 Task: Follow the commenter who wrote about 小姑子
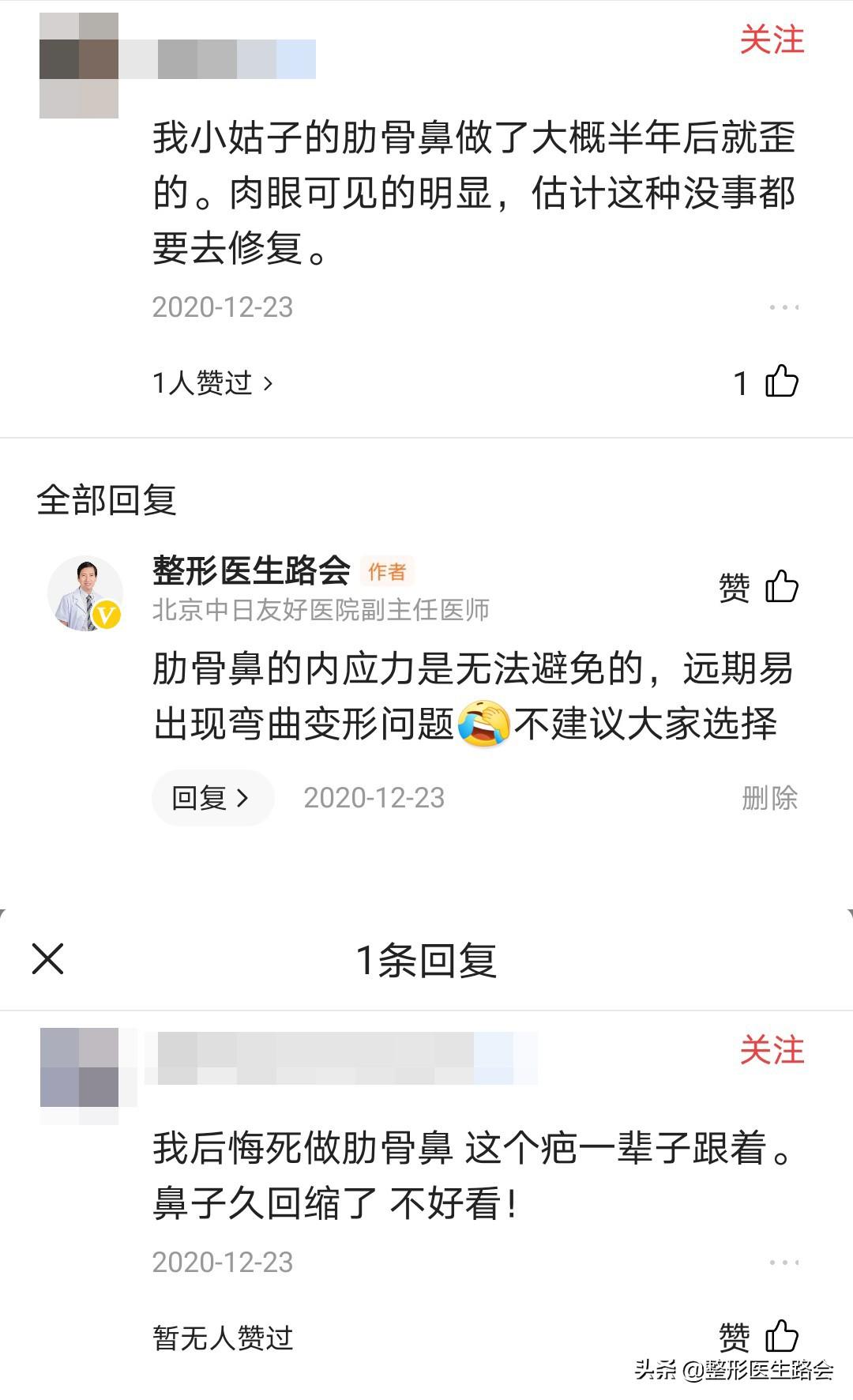tap(772, 40)
